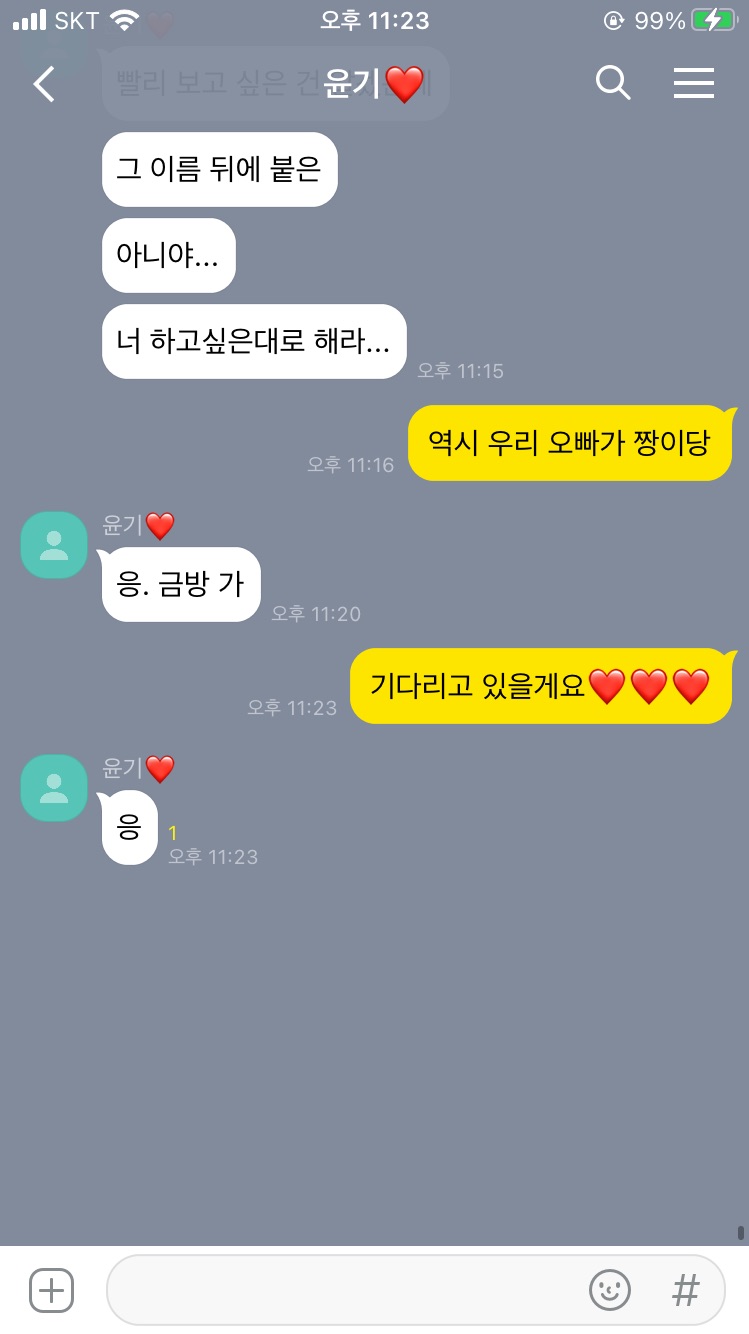Tap the hashtag search button

point(685,1290)
